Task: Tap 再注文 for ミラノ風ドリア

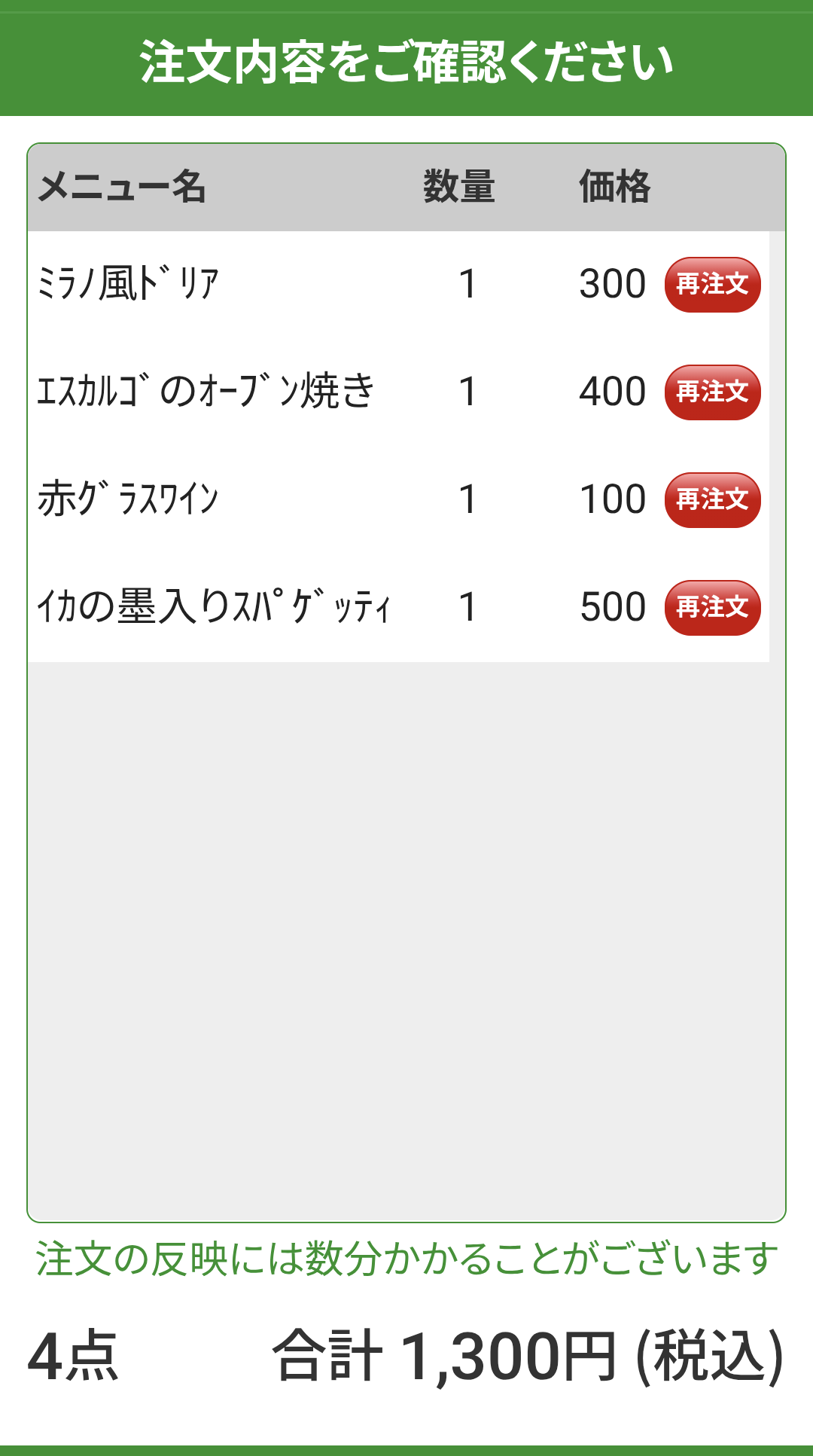Action: pos(712,285)
